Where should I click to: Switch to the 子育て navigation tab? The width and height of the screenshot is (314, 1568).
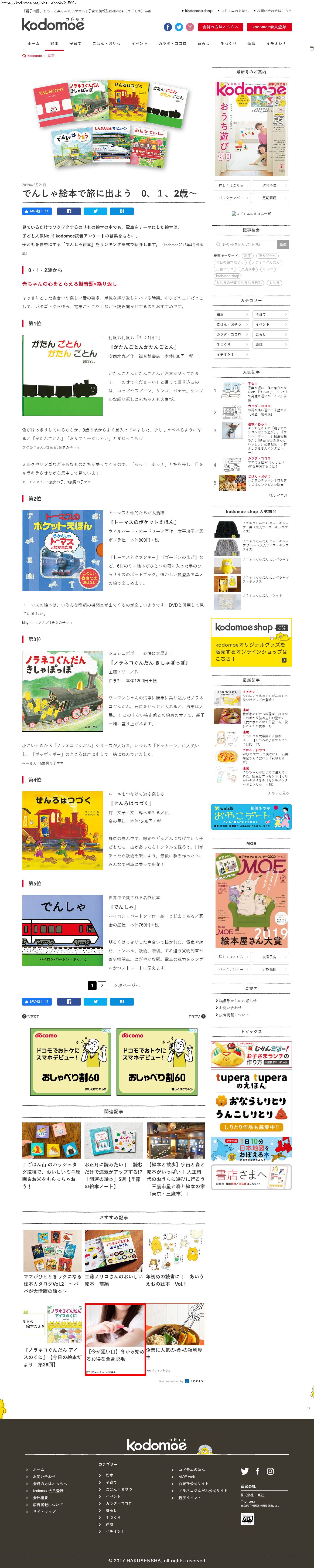point(75,44)
